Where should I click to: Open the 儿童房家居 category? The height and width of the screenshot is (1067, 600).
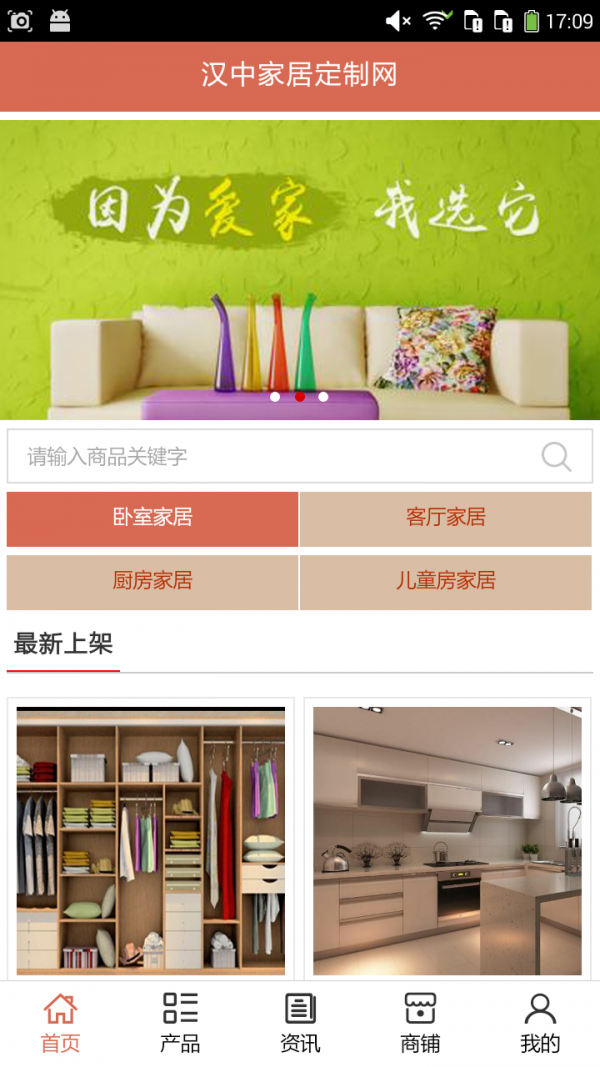click(446, 581)
